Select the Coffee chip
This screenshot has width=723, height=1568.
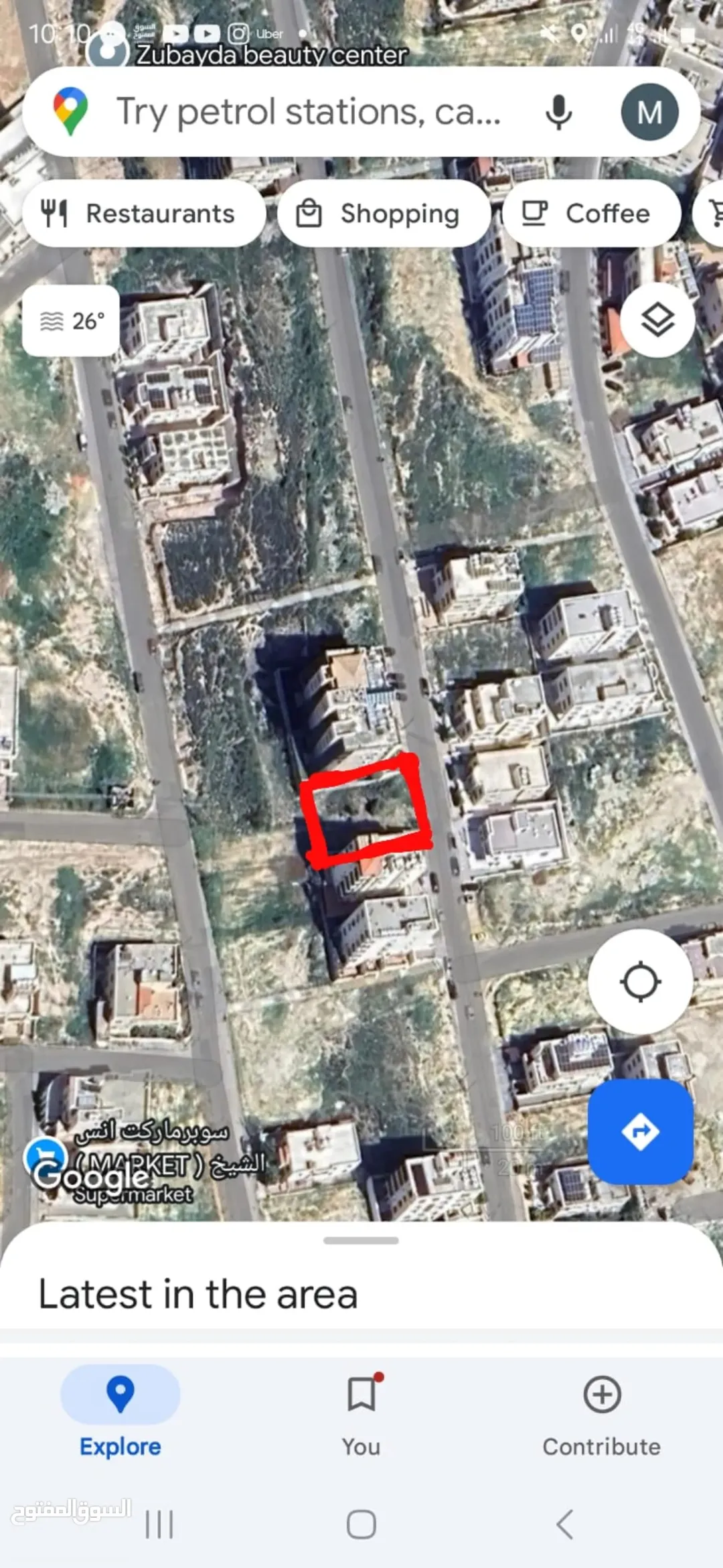(592, 214)
